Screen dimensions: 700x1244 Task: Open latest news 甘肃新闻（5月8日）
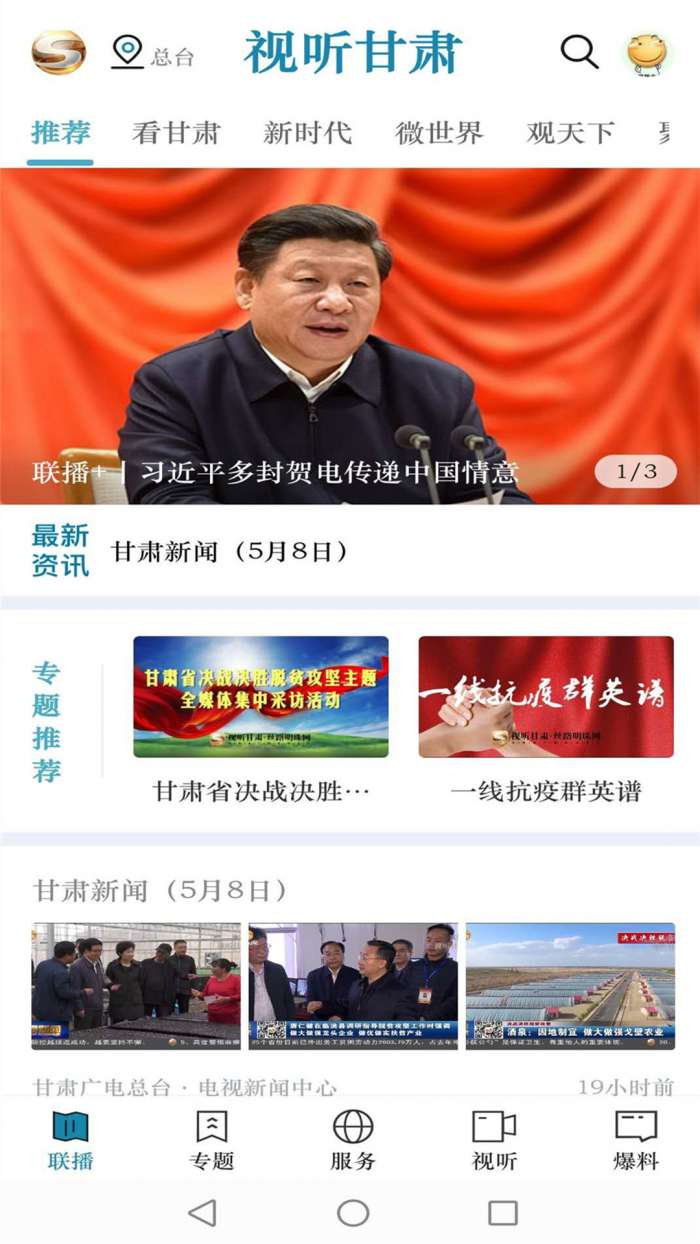230,551
